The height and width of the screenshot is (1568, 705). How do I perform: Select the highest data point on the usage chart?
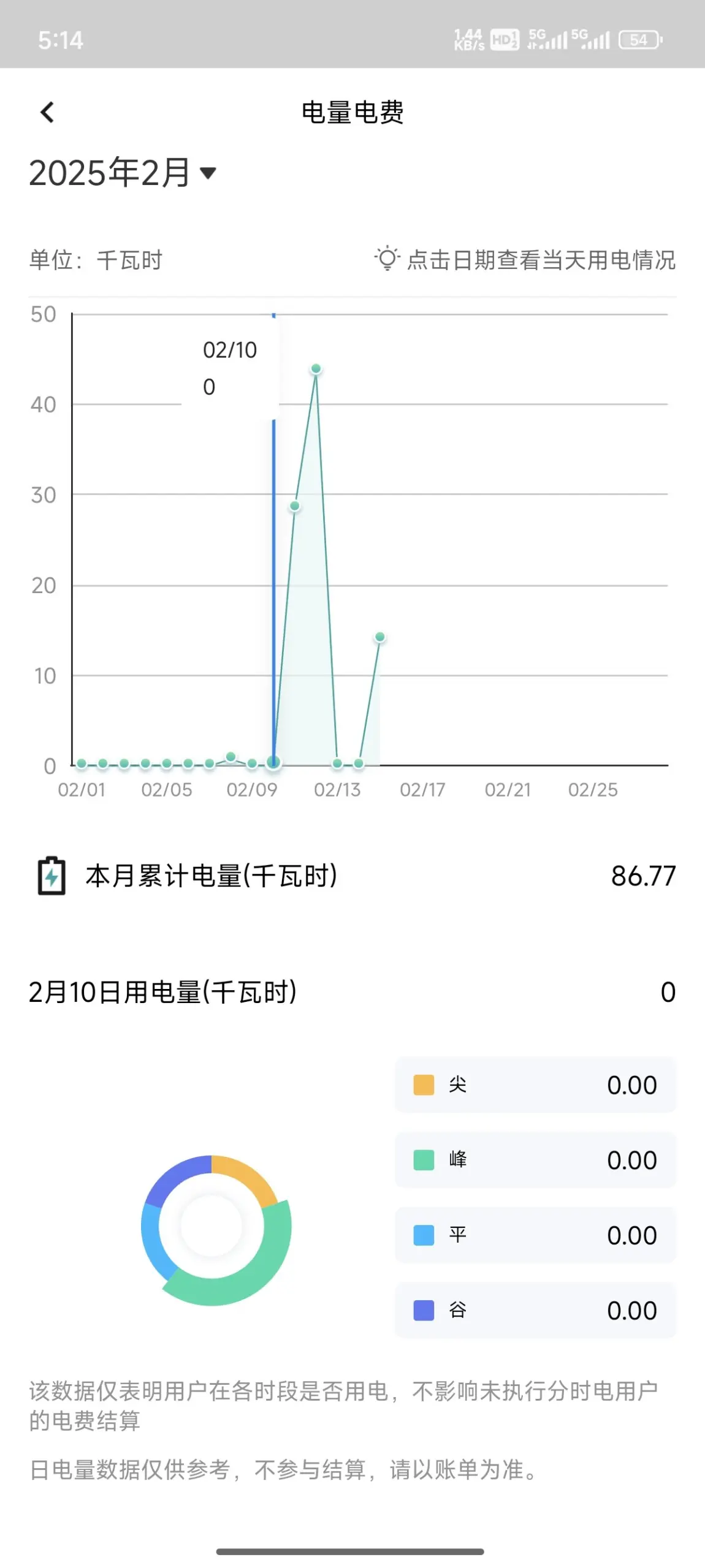[x=316, y=369]
